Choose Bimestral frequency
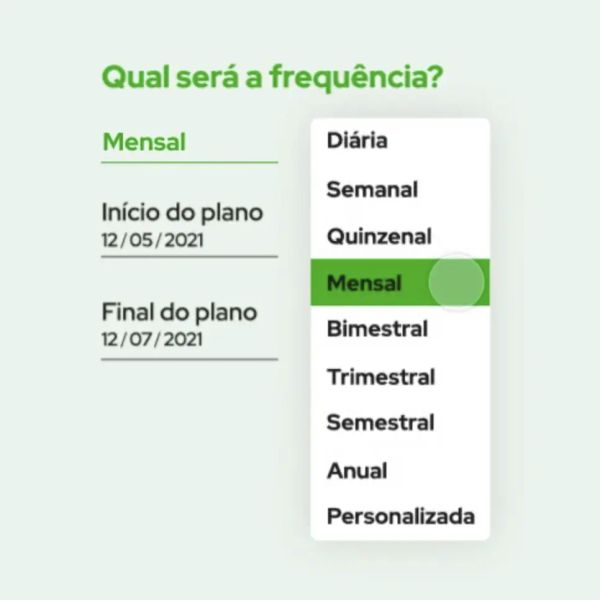This screenshot has height=600, width=600. coord(377,330)
